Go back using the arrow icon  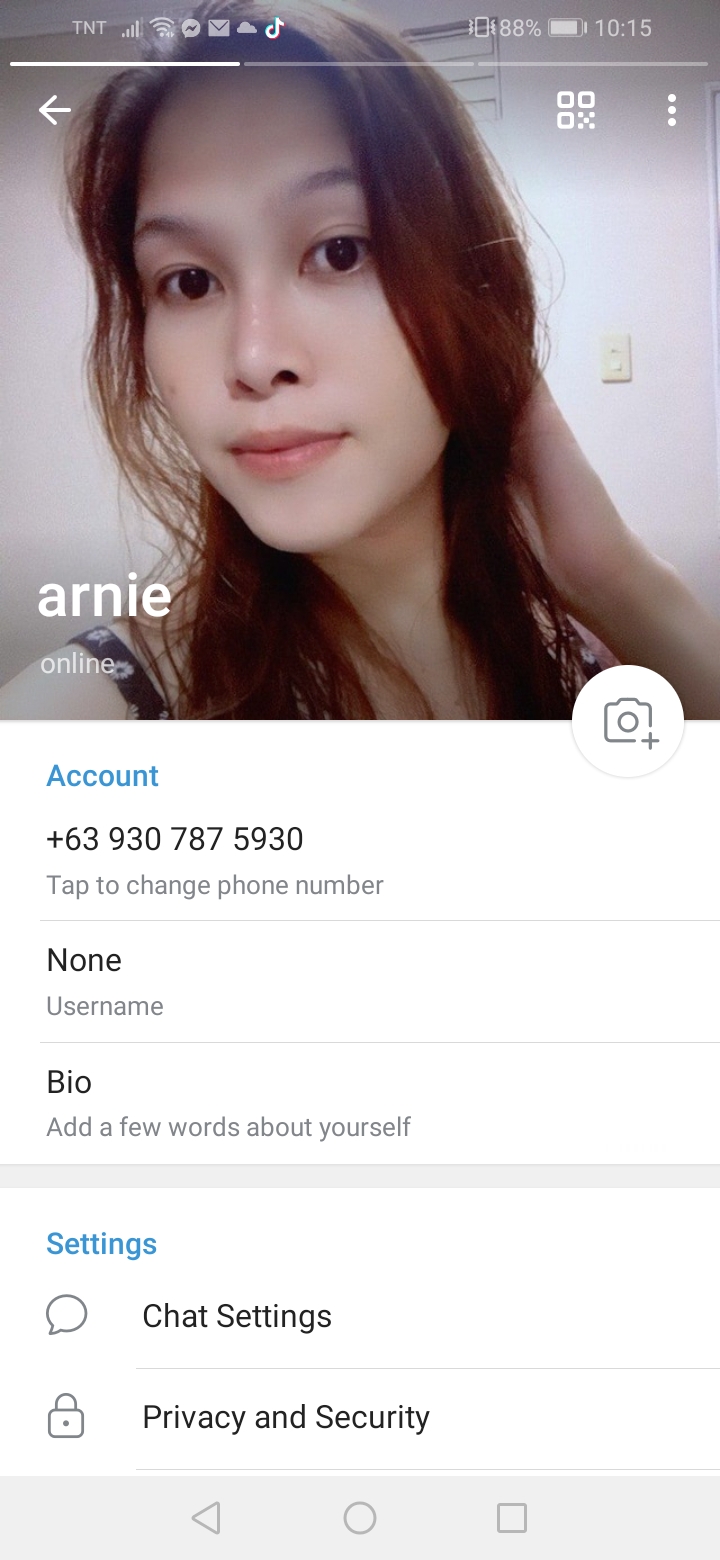point(55,110)
